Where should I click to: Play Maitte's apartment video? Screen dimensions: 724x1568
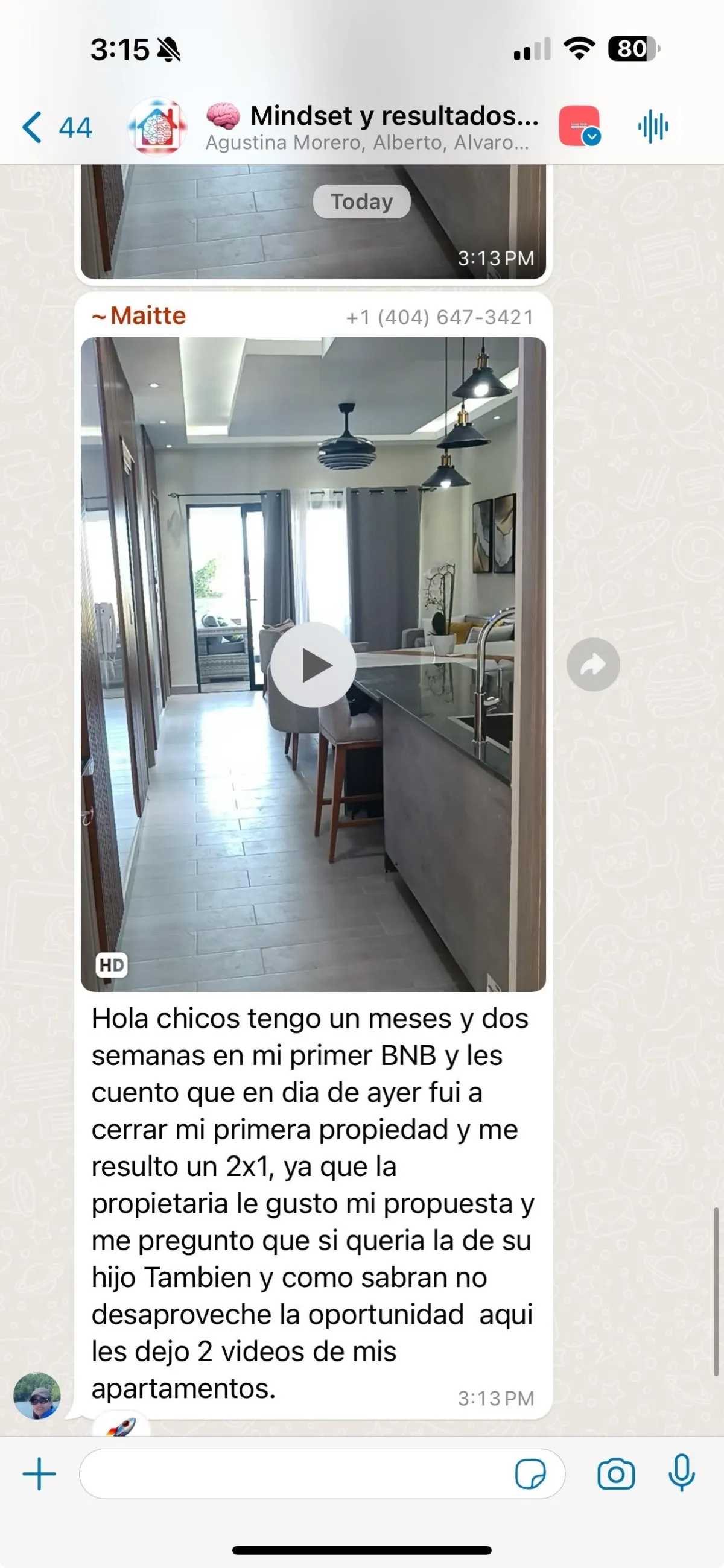pos(313,665)
